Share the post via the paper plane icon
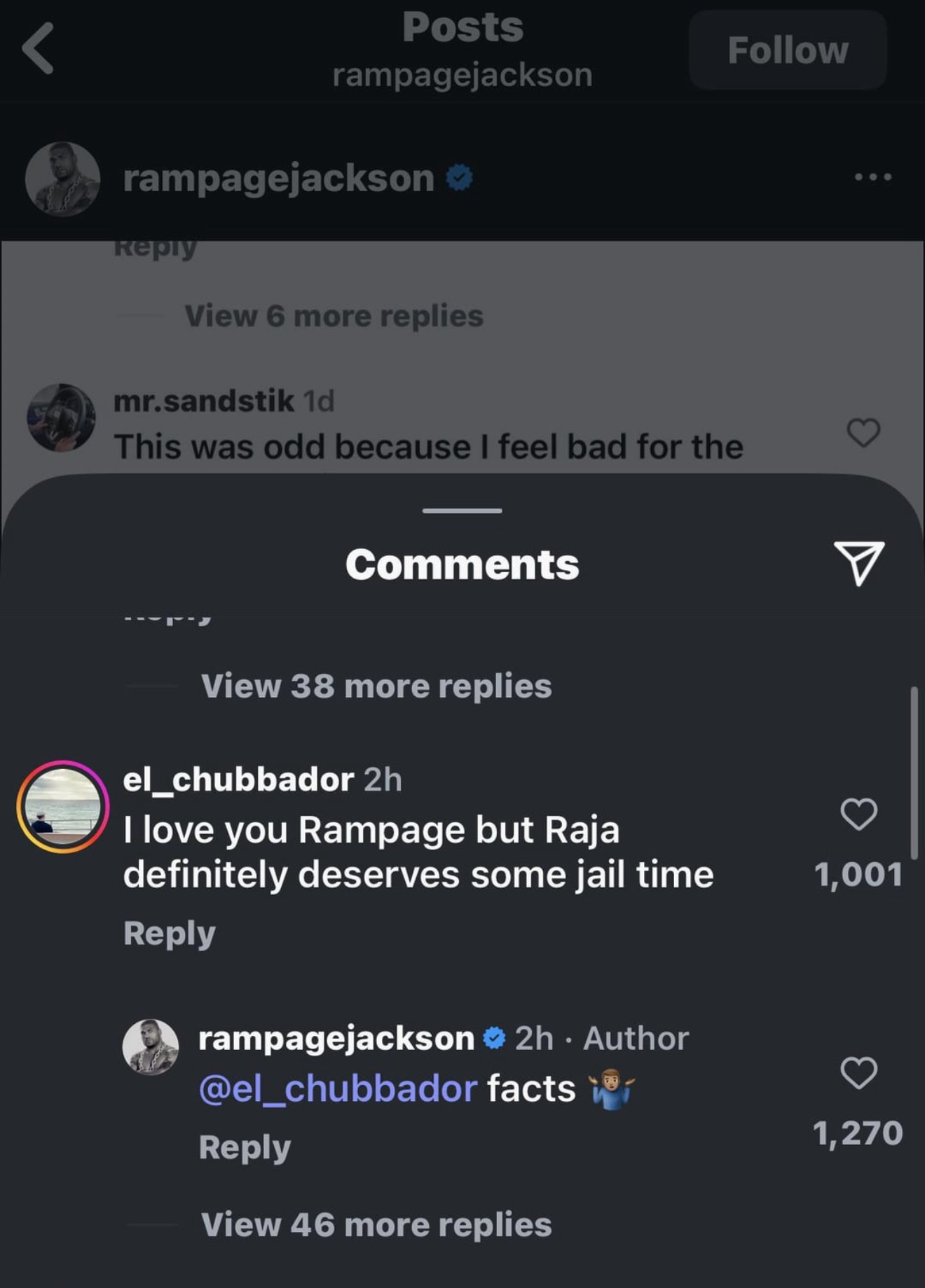Viewport: 925px width, 1288px height. click(x=859, y=562)
